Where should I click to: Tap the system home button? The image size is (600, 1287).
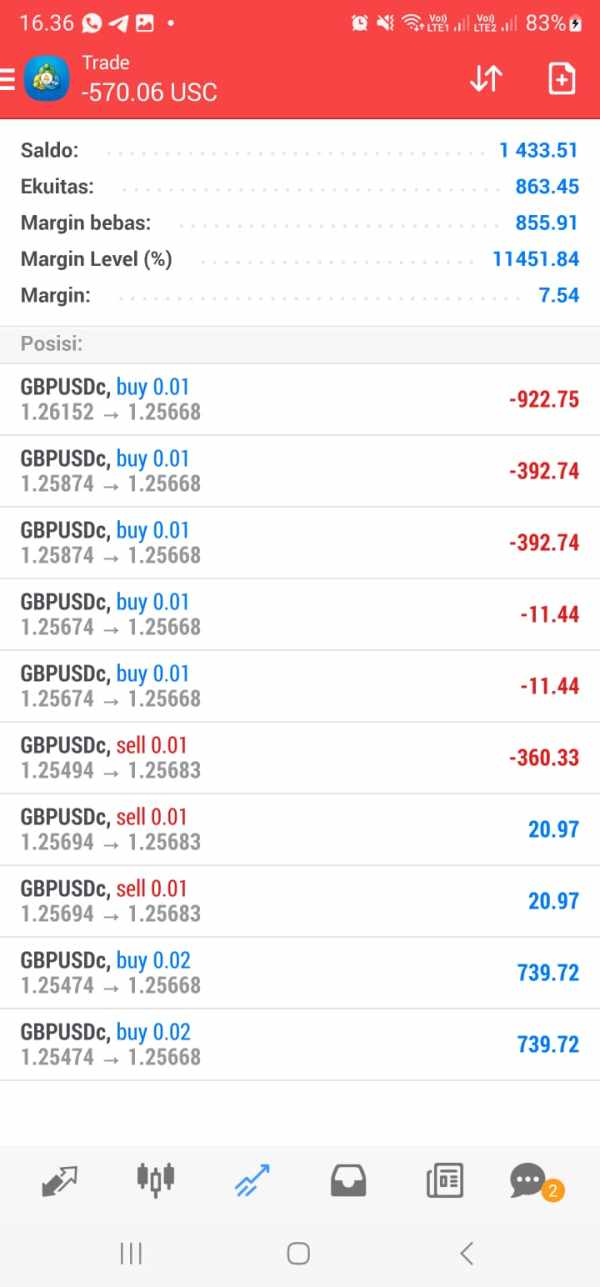click(298, 1253)
